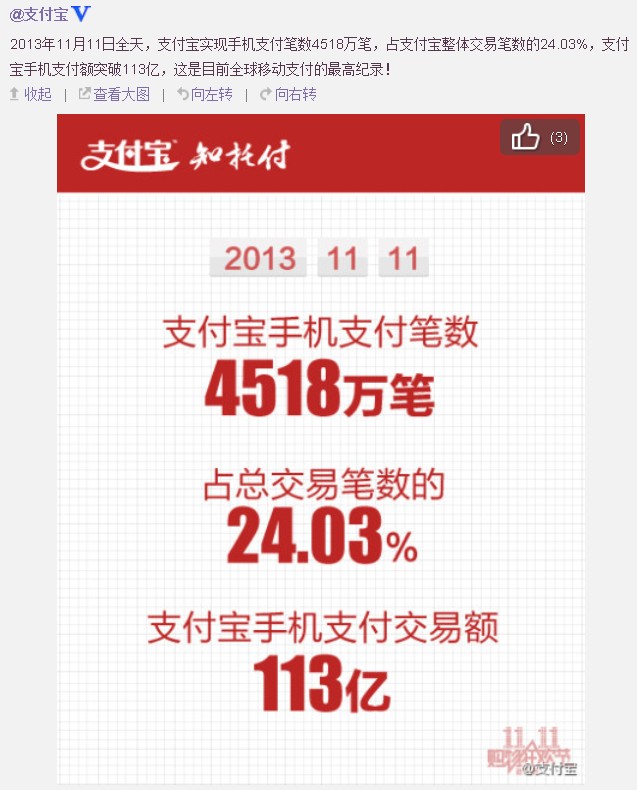Open 查看大图 to view full image
The image size is (637, 790).
(115, 94)
